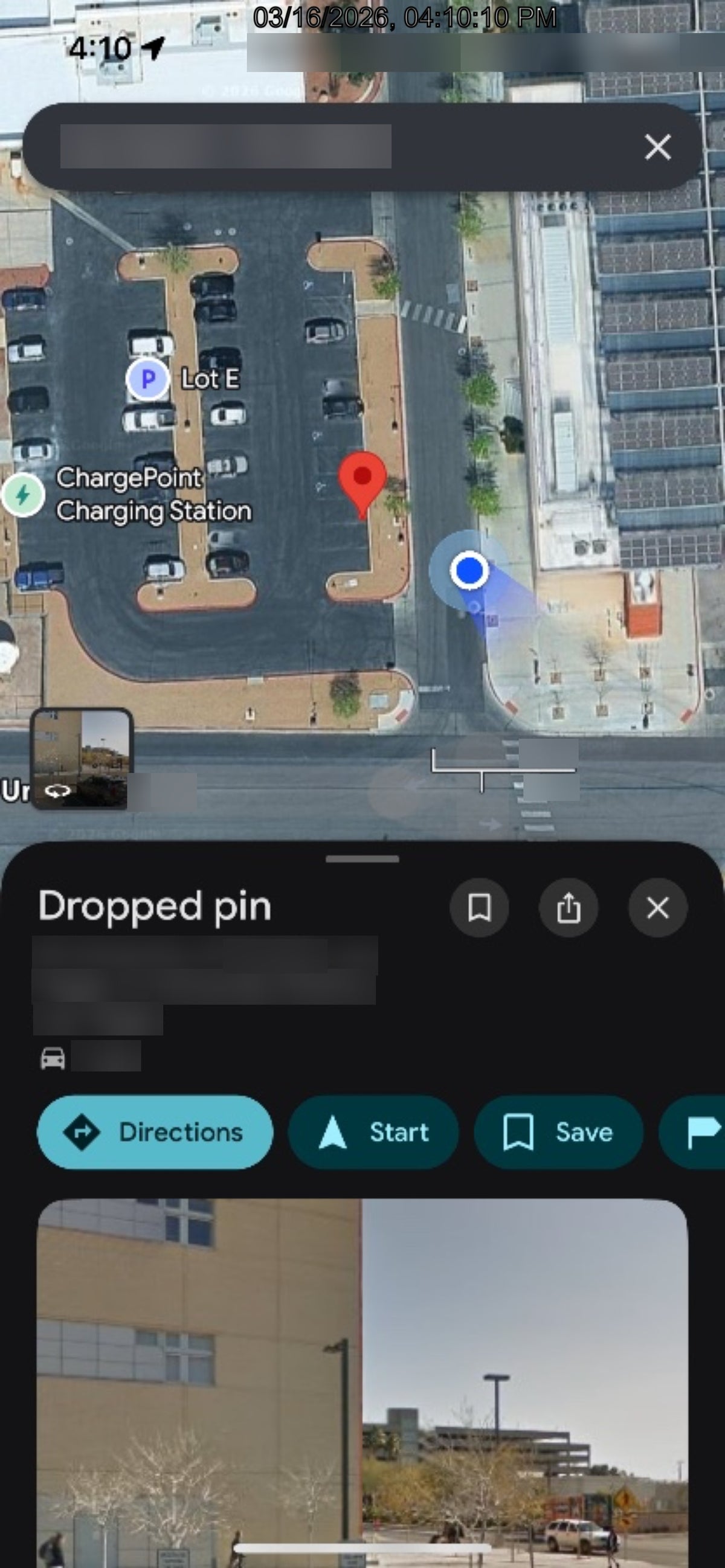Screen dimensions: 725x1568
Task: Clear the search bar with the X
Action: [x=657, y=147]
